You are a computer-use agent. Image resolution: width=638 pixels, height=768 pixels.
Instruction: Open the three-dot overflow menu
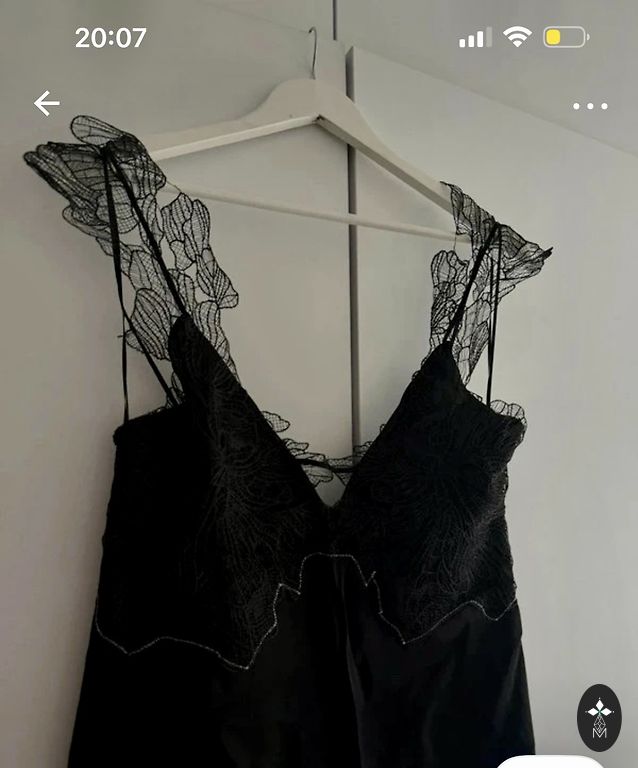point(590,106)
